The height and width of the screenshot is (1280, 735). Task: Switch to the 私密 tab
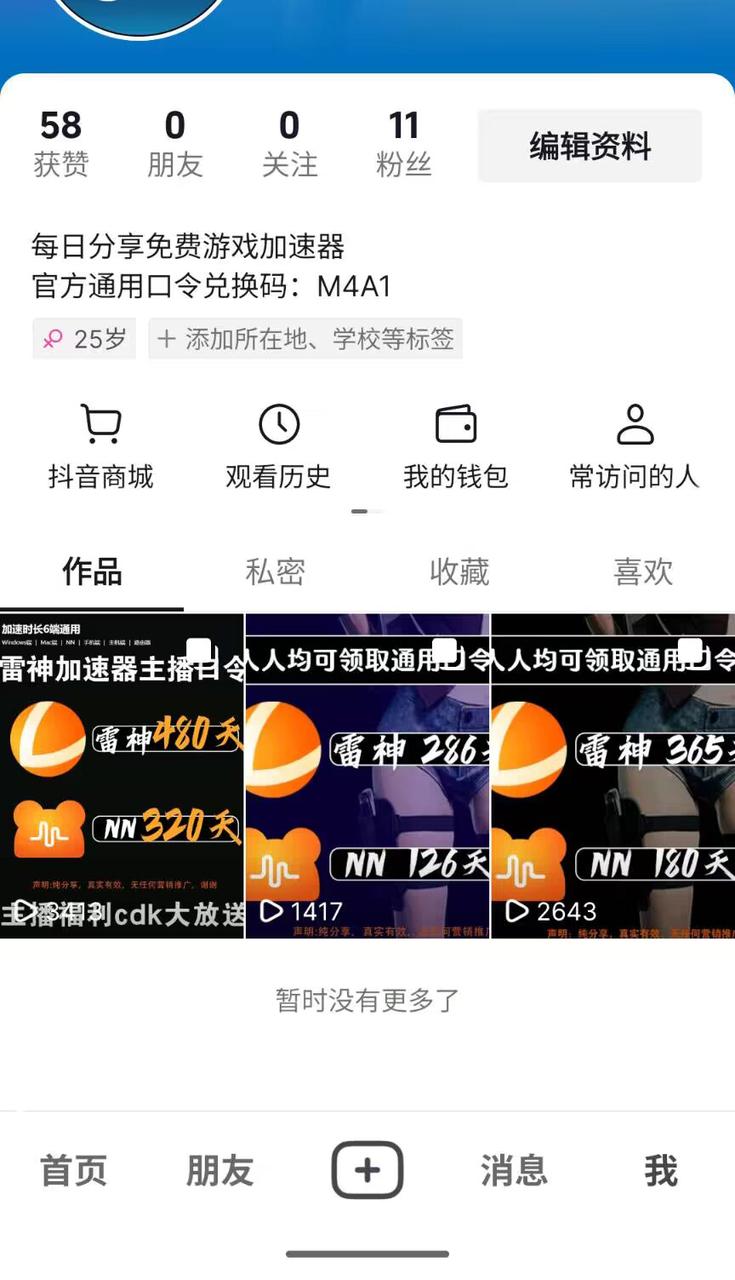point(274,571)
